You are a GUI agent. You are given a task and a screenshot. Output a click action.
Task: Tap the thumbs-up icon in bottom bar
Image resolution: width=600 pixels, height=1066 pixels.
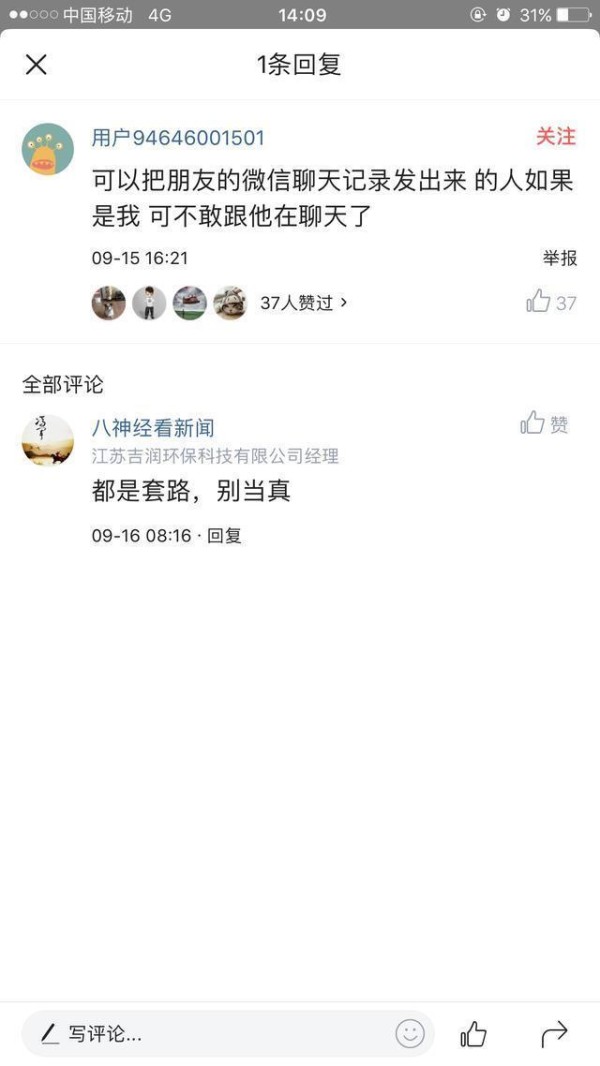(474, 1034)
